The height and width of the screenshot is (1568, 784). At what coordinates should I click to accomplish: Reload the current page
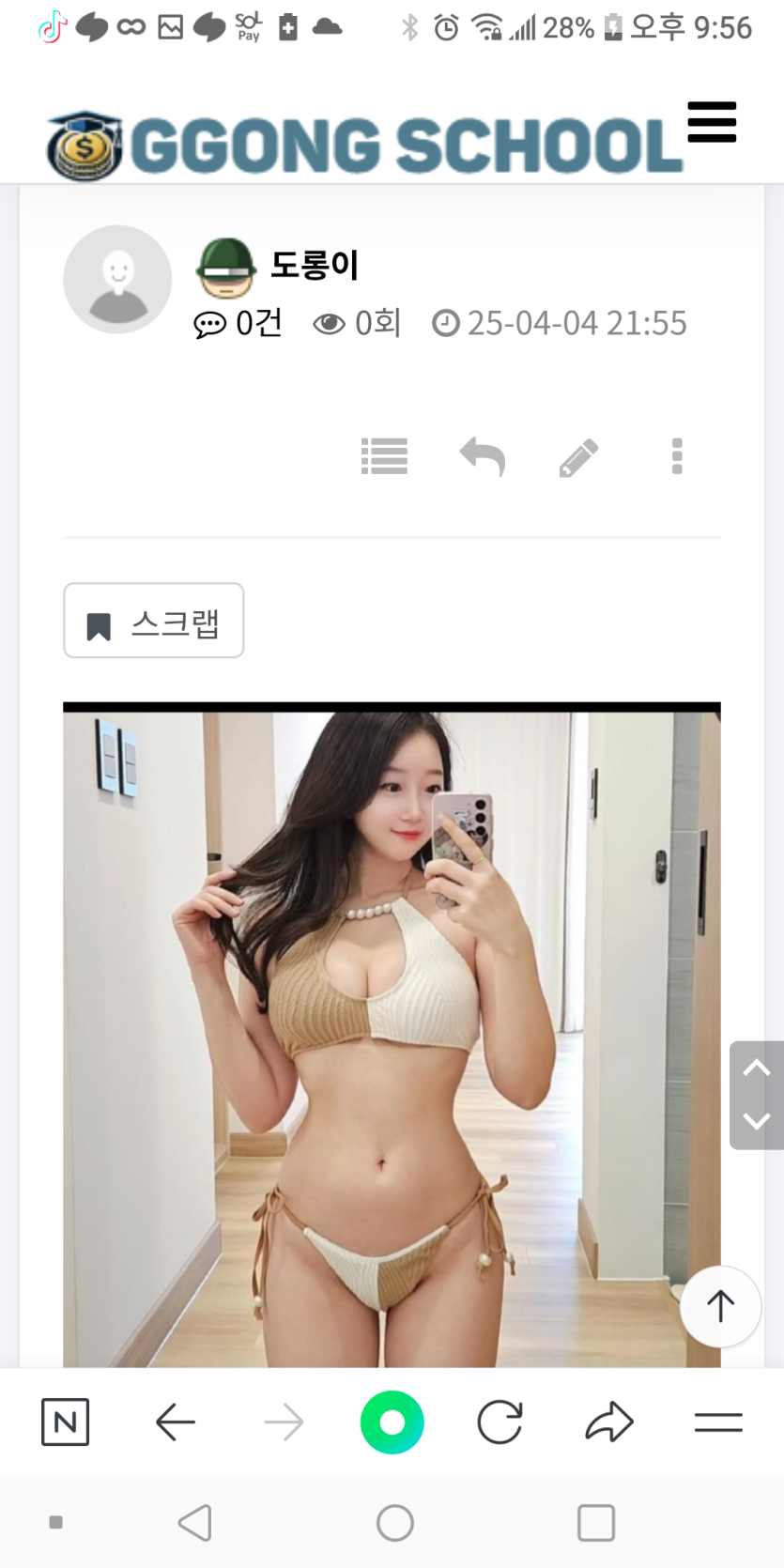[500, 1422]
